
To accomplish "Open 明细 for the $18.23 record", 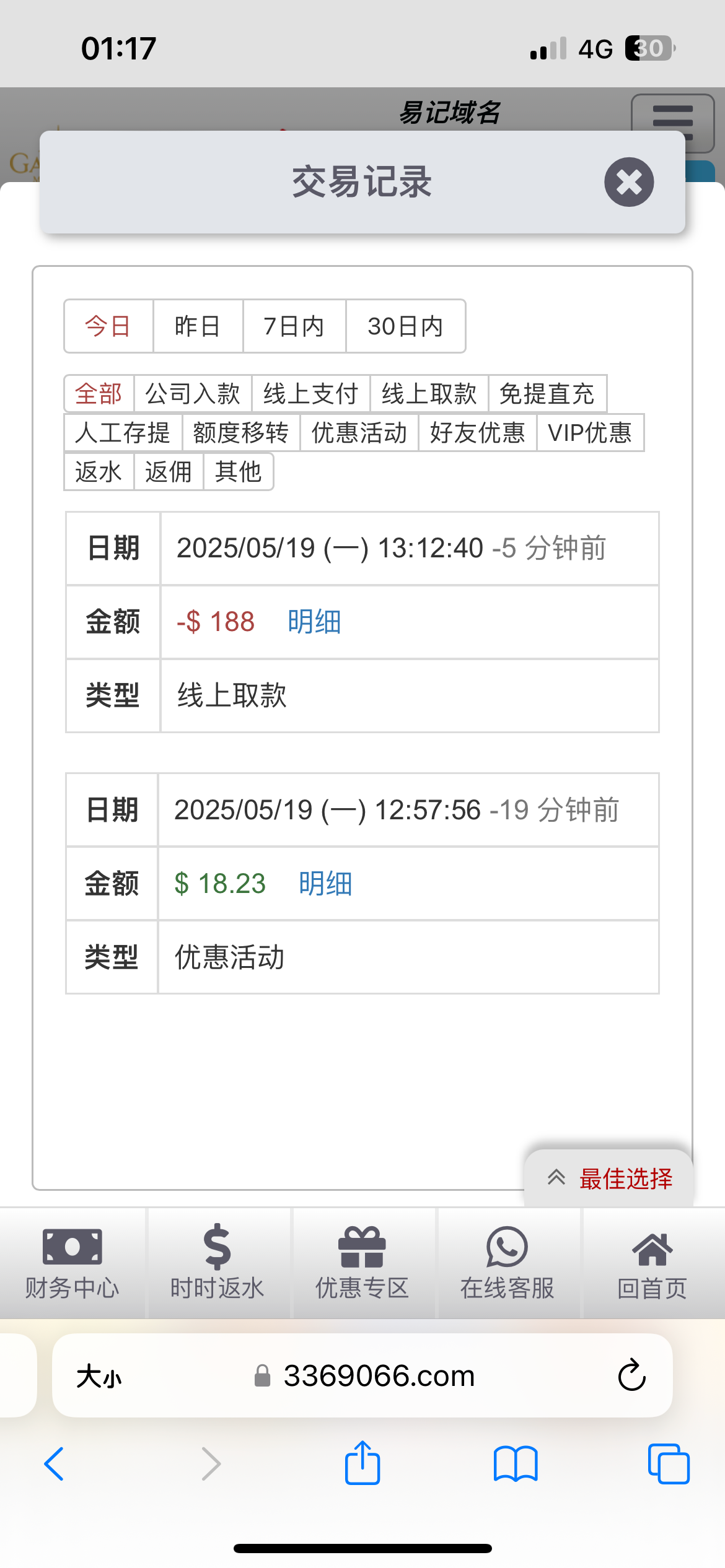I will click(325, 884).
